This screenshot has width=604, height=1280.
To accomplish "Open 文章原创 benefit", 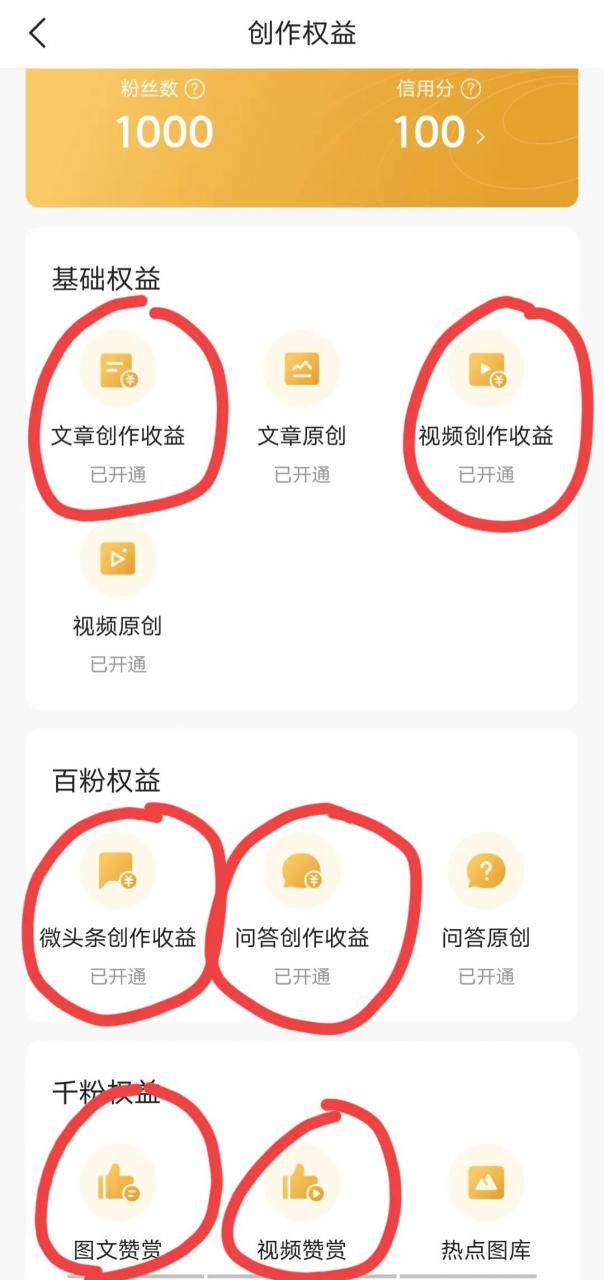I will [x=302, y=407].
